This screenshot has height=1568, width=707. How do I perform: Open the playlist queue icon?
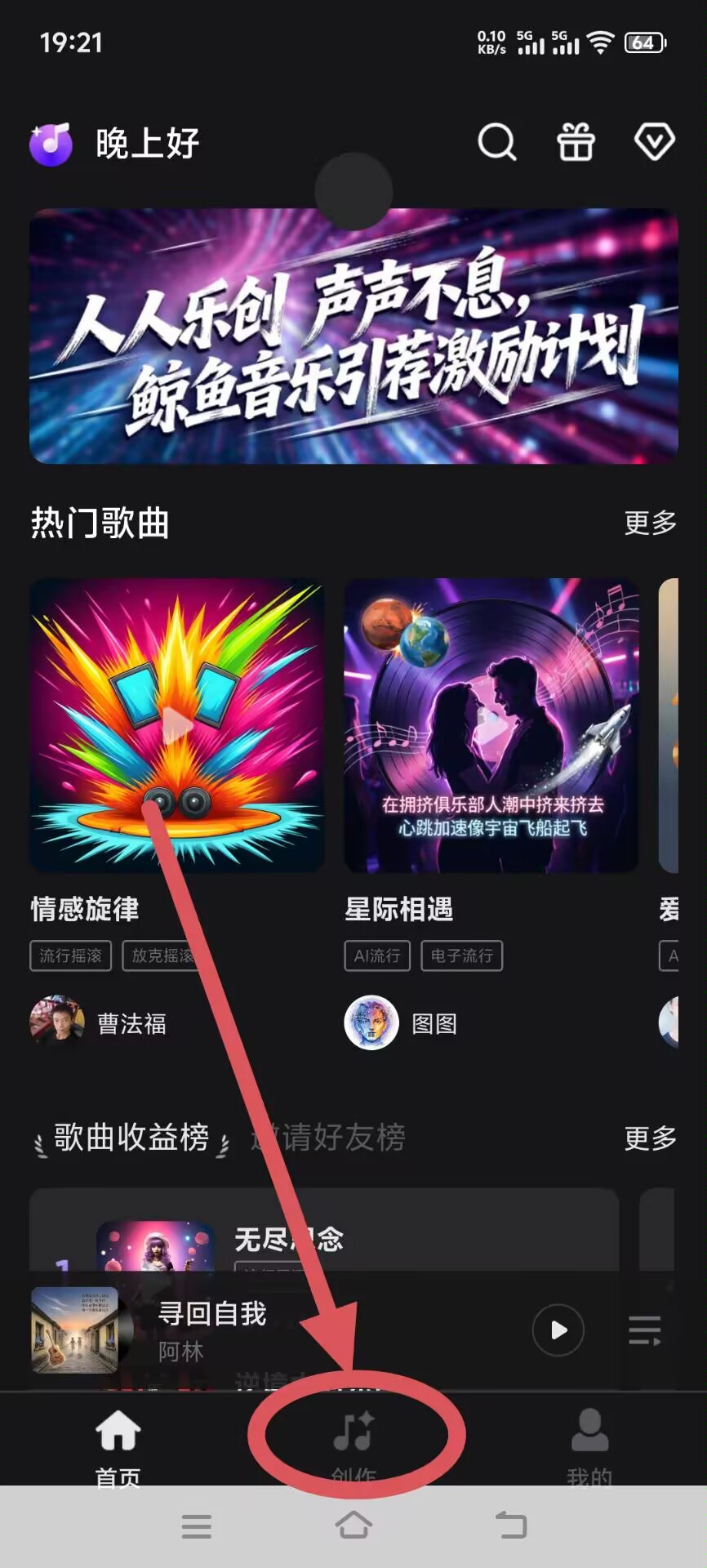644,1330
